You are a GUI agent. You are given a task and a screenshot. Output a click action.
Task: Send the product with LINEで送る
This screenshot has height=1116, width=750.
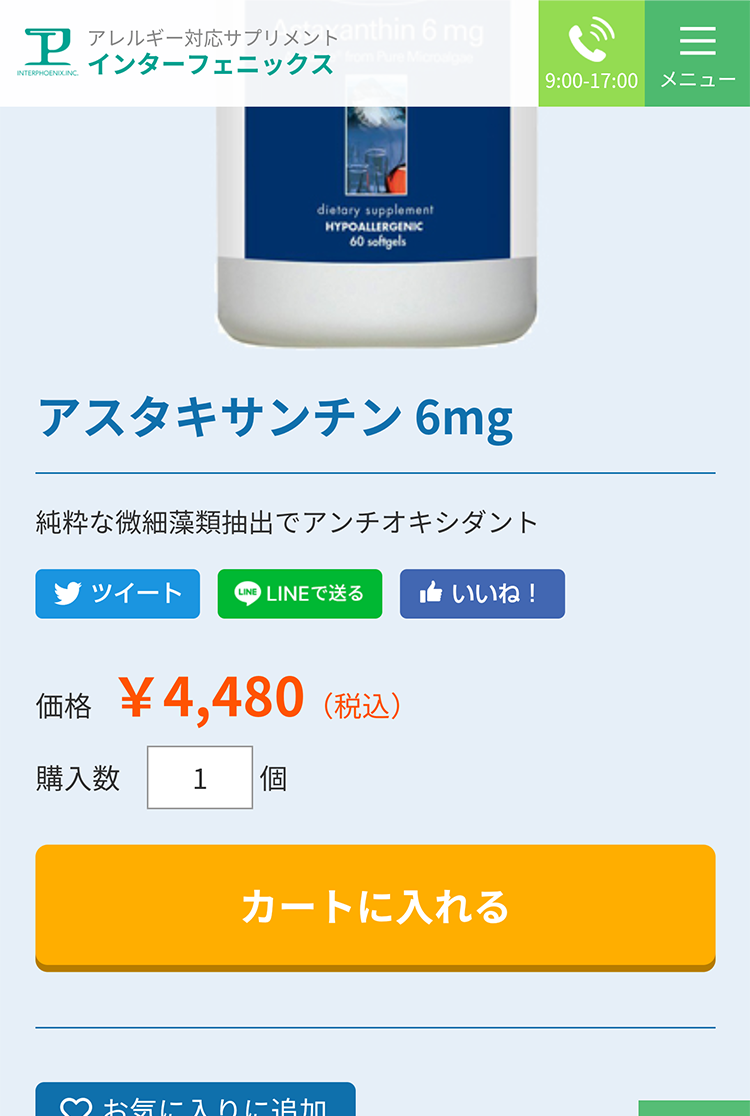coord(300,594)
